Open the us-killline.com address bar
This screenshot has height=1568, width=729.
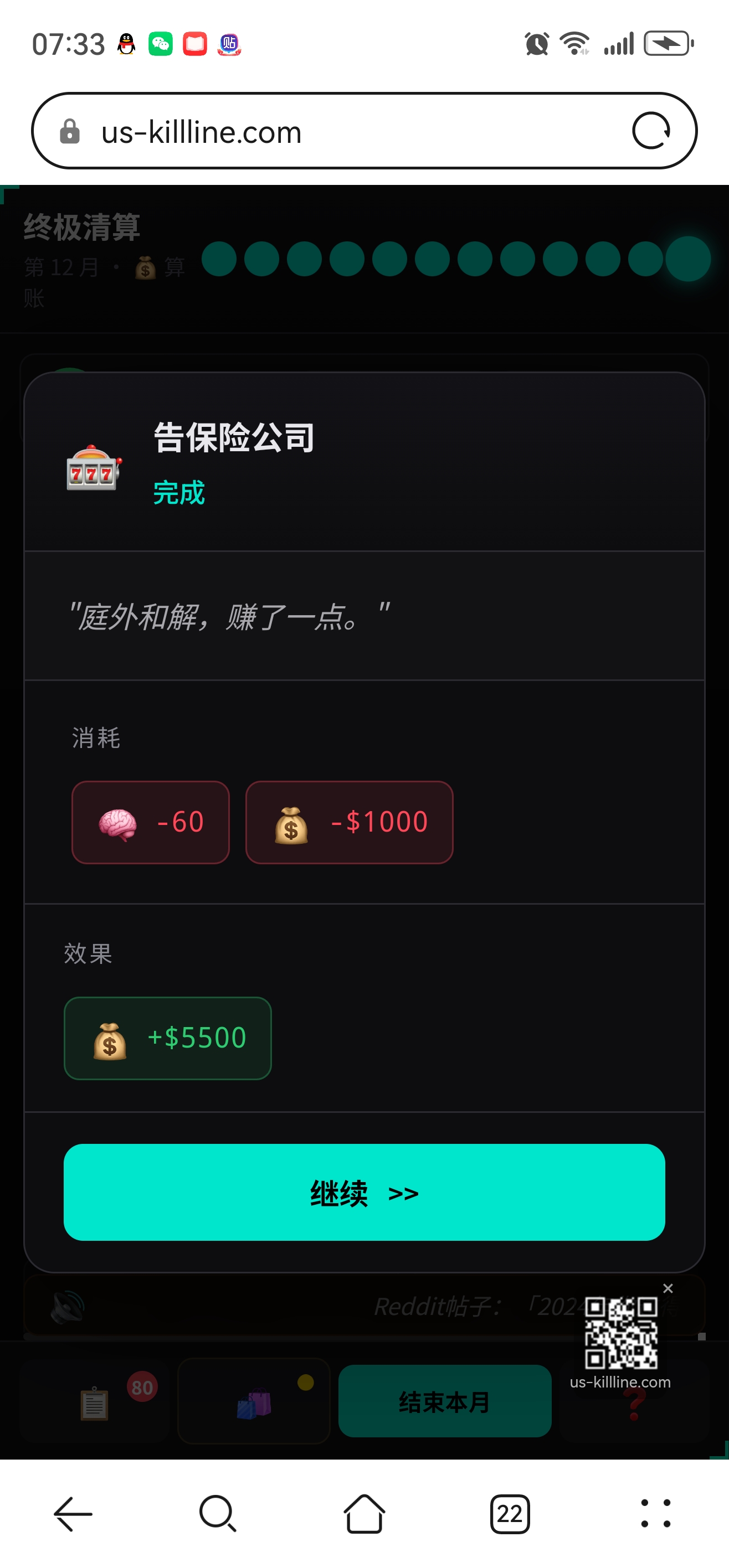point(341,131)
